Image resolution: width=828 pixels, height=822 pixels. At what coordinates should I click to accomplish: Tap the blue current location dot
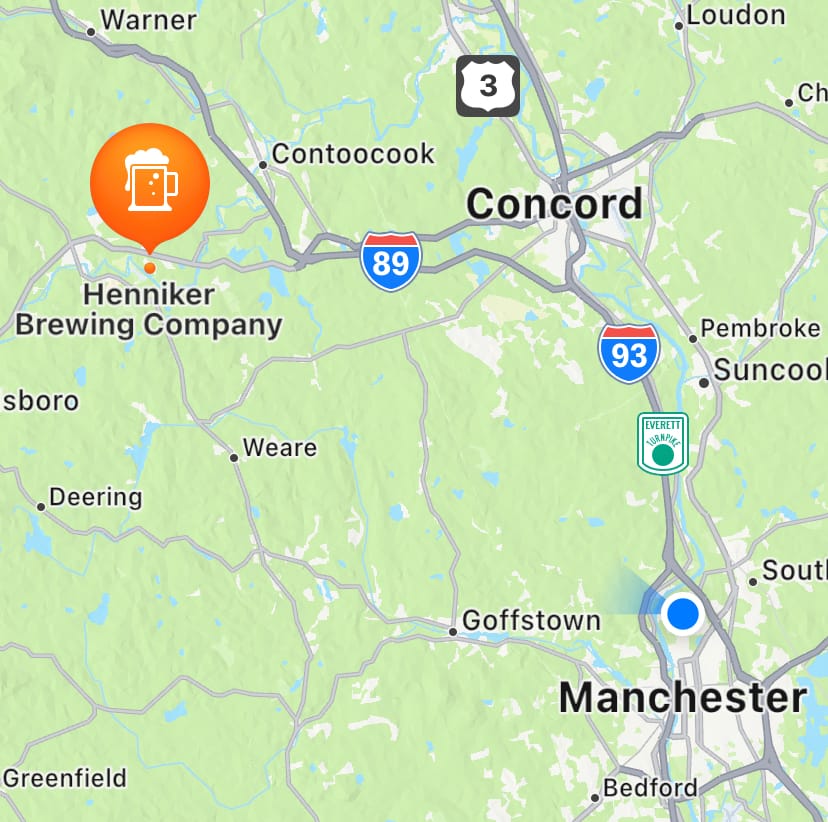(683, 612)
